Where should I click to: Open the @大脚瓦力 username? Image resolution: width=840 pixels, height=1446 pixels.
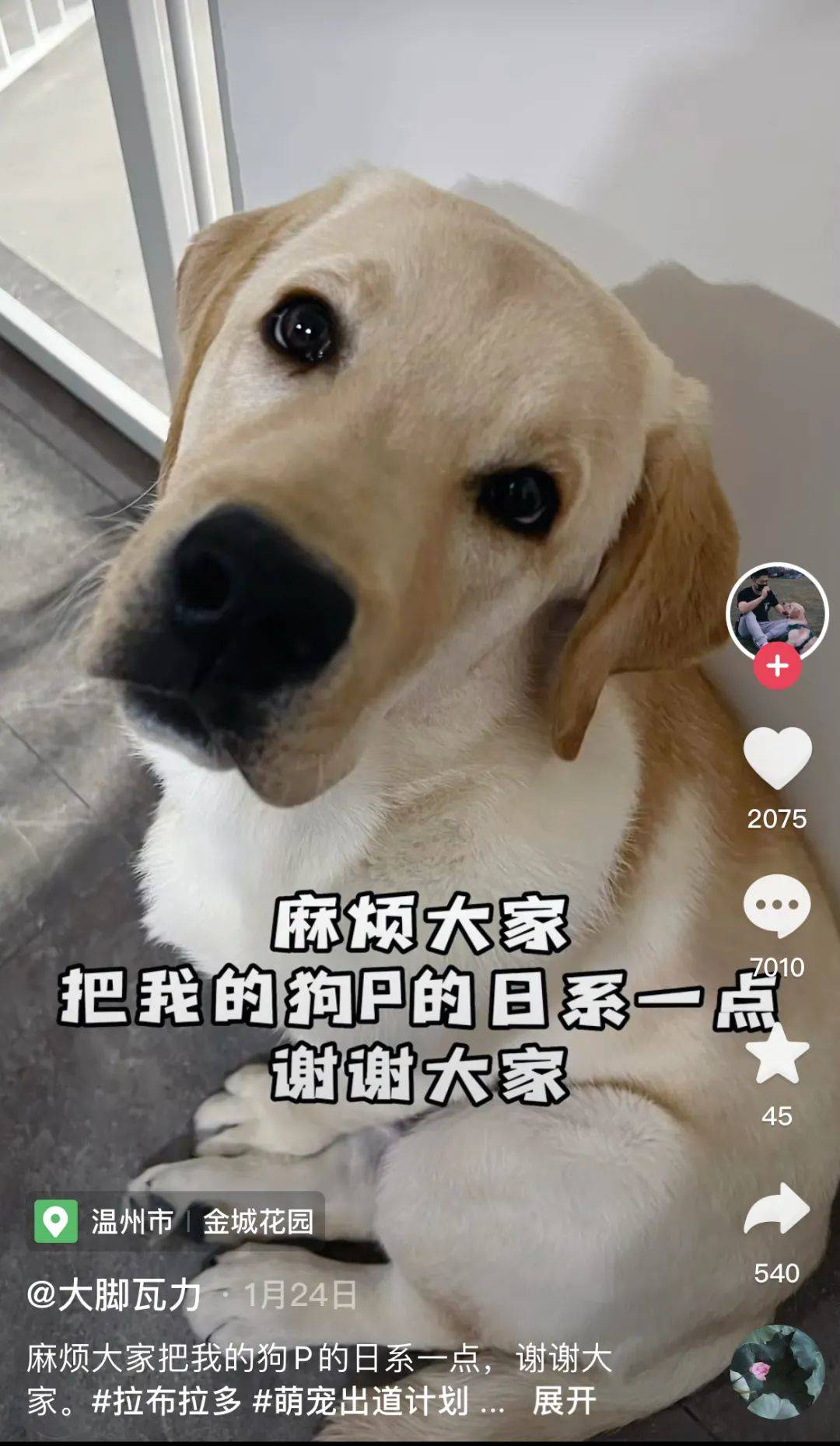pyautogui.click(x=114, y=1295)
